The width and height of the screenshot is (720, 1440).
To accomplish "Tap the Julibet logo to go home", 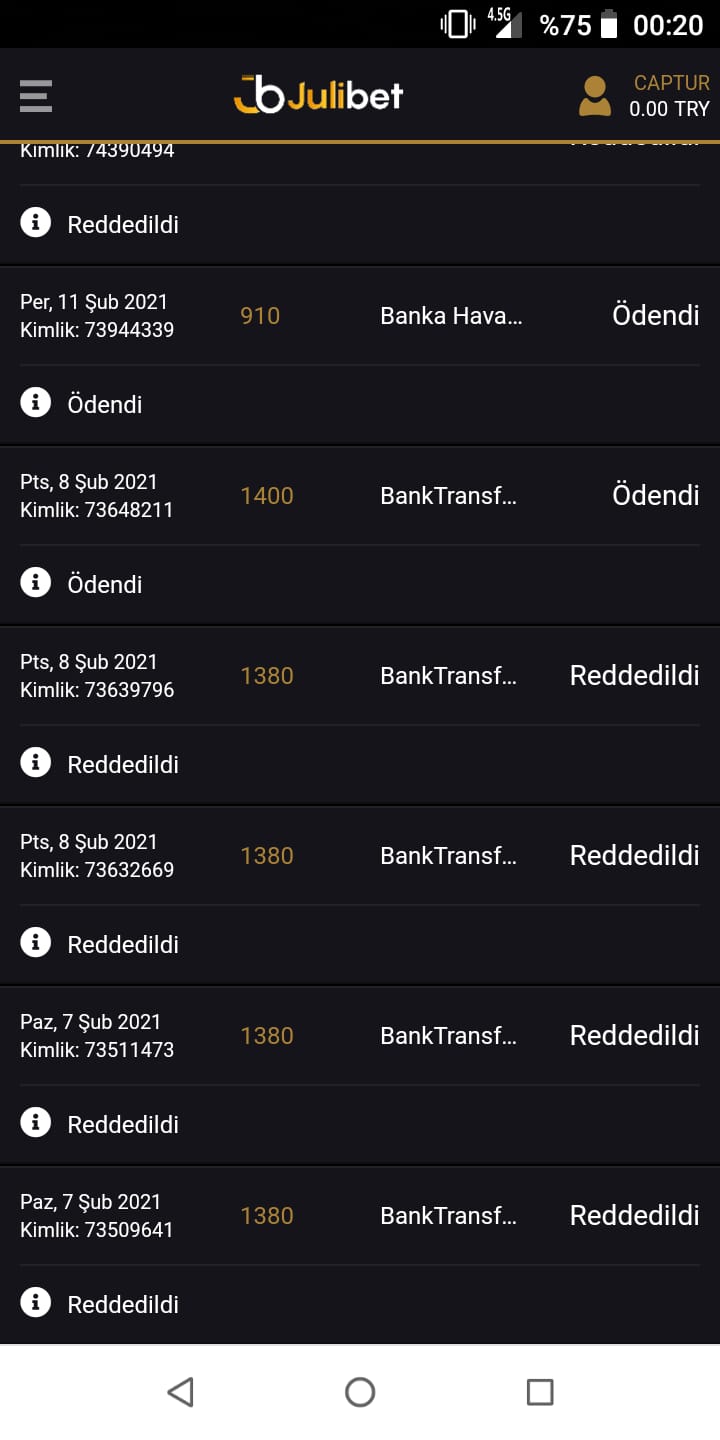I will [318, 96].
